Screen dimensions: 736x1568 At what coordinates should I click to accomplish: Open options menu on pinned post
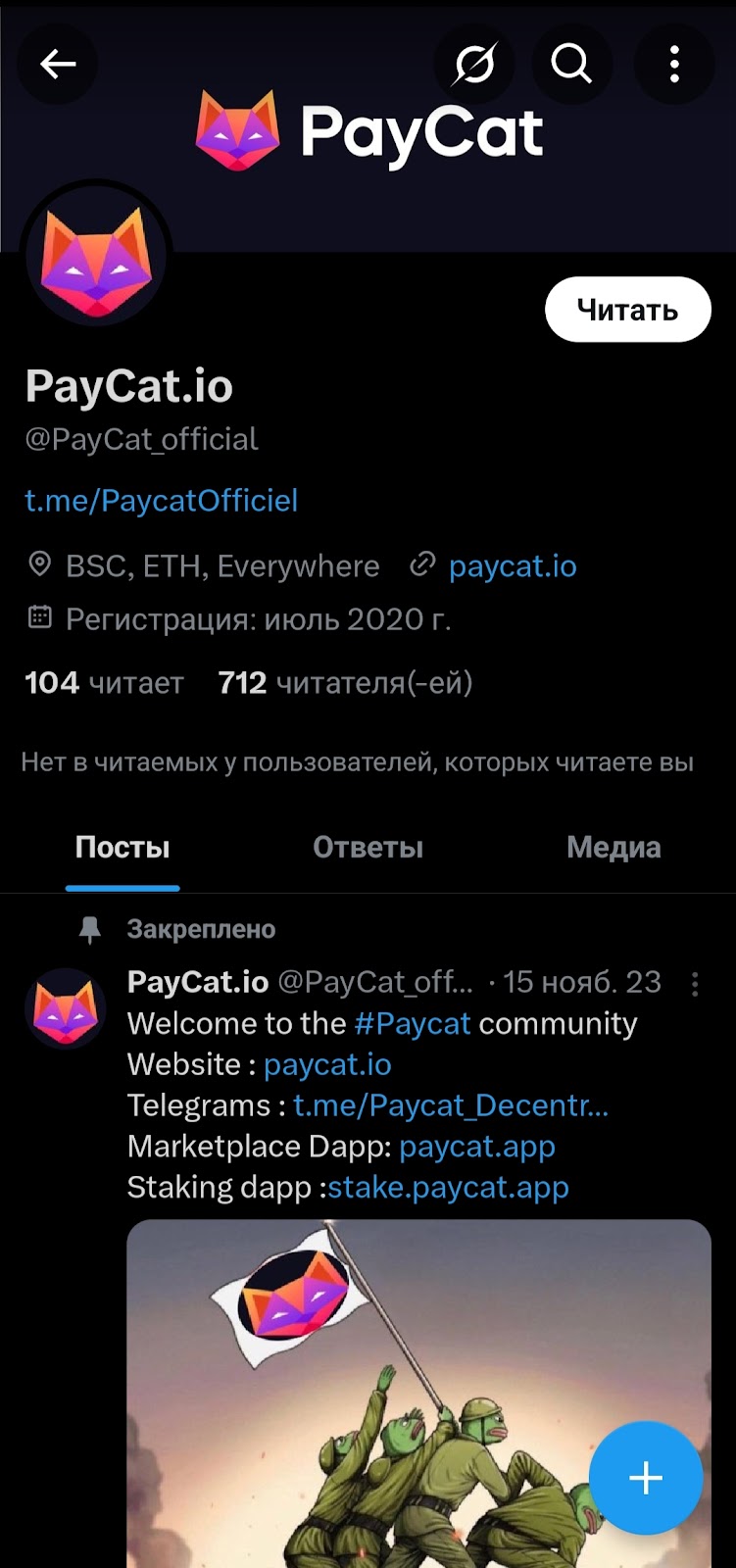click(x=695, y=984)
